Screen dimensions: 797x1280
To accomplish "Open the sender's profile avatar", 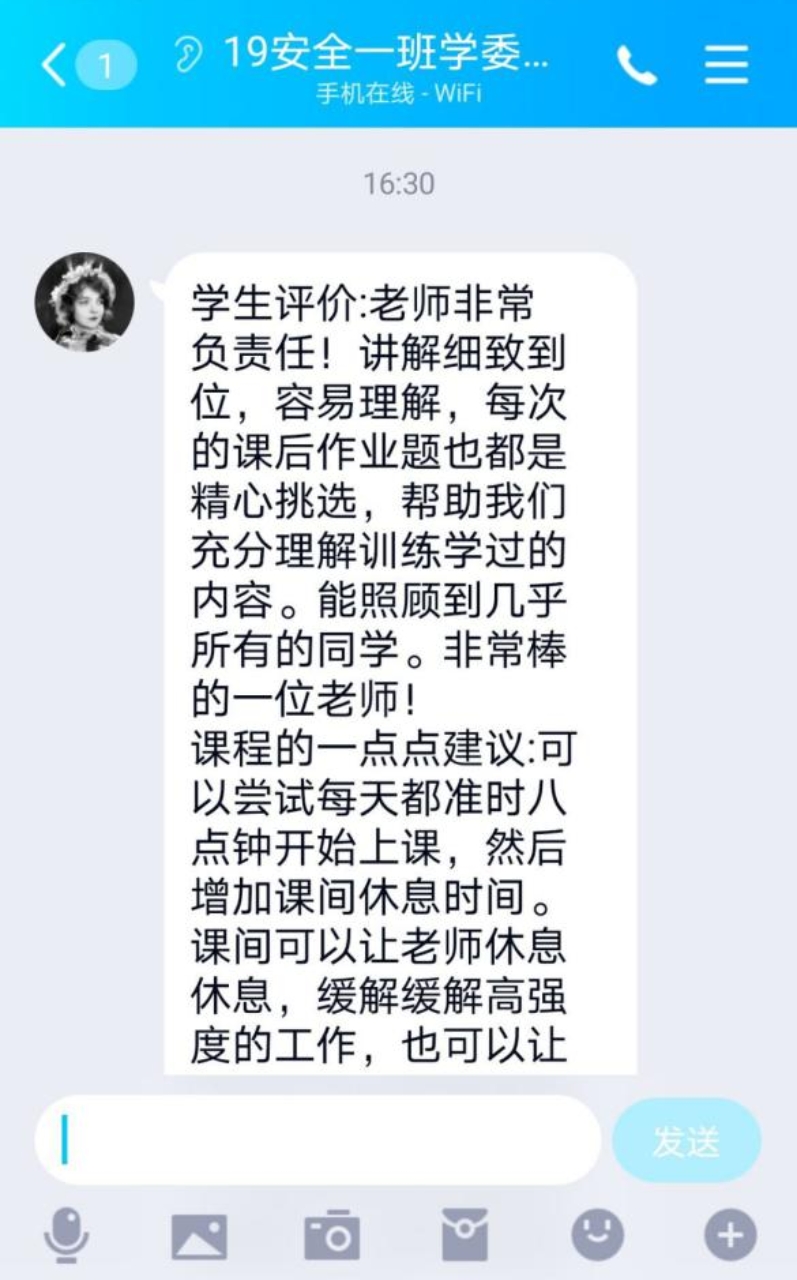I will (x=85, y=302).
